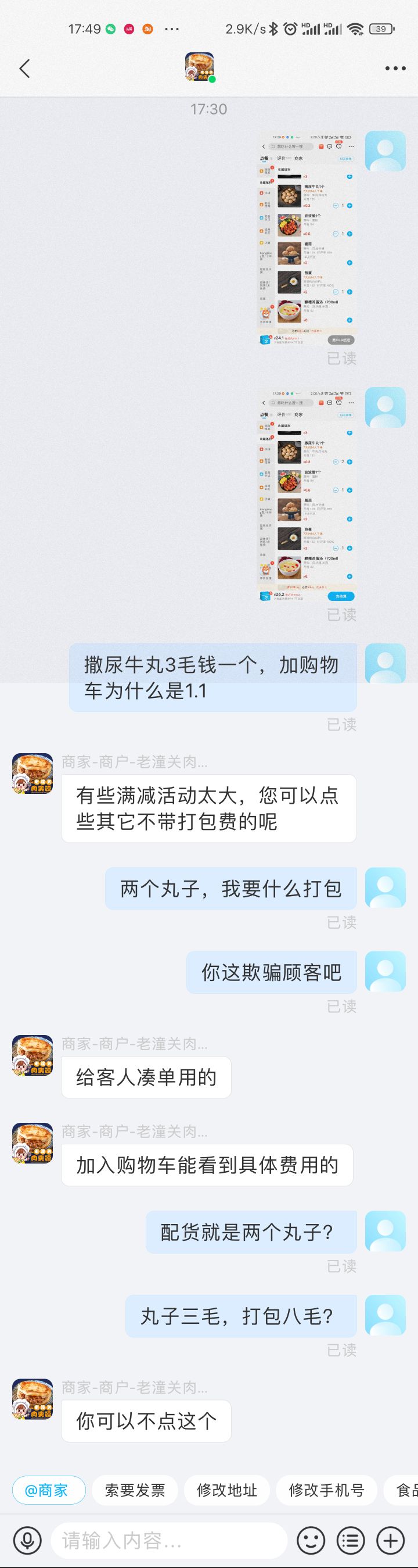The image size is (418, 1568).
Task: Open merchant avatar beside 你可以不点这个
Action: pos(33,1399)
